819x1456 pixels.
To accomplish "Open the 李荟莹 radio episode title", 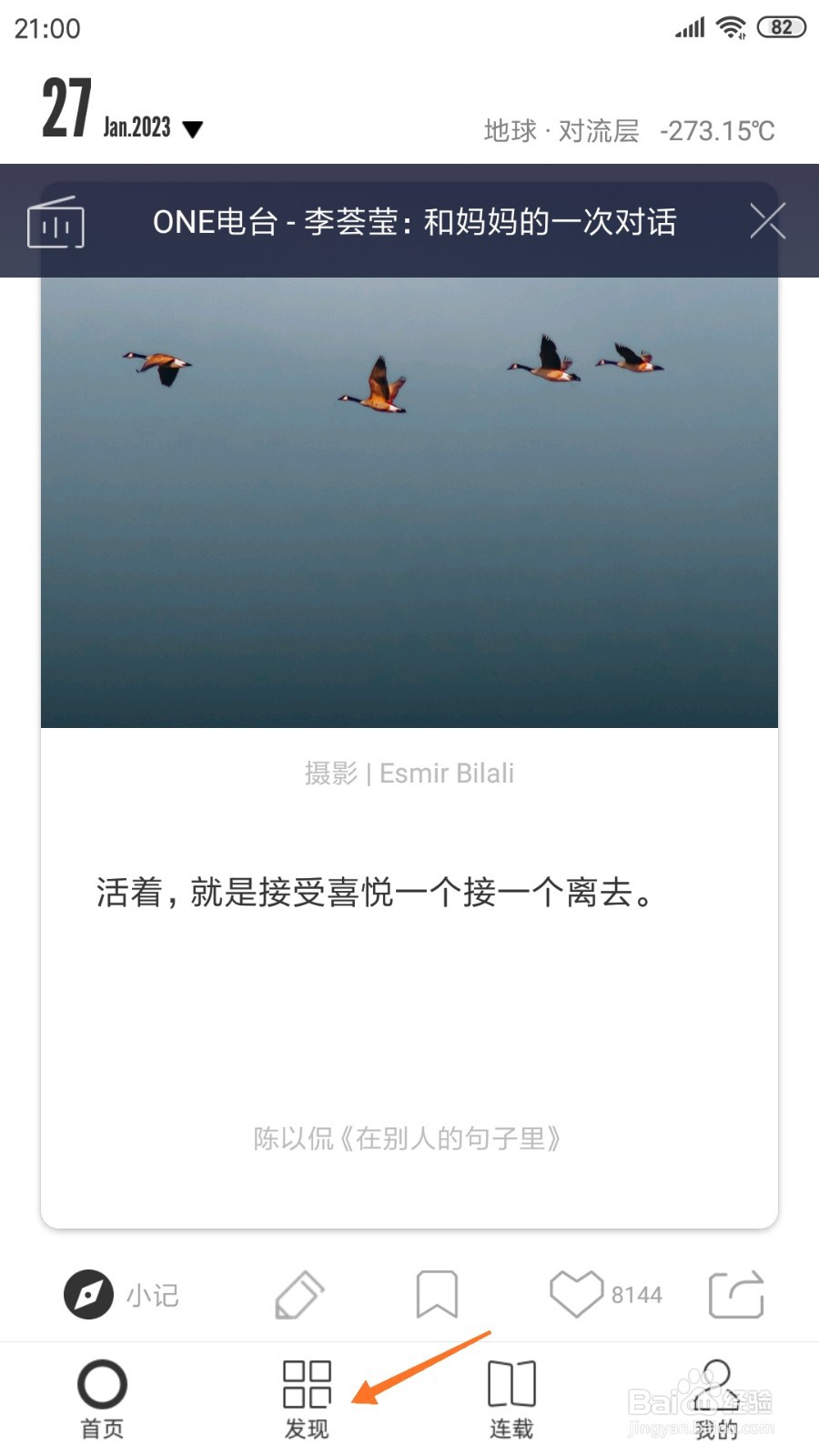I will [x=414, y=221].
